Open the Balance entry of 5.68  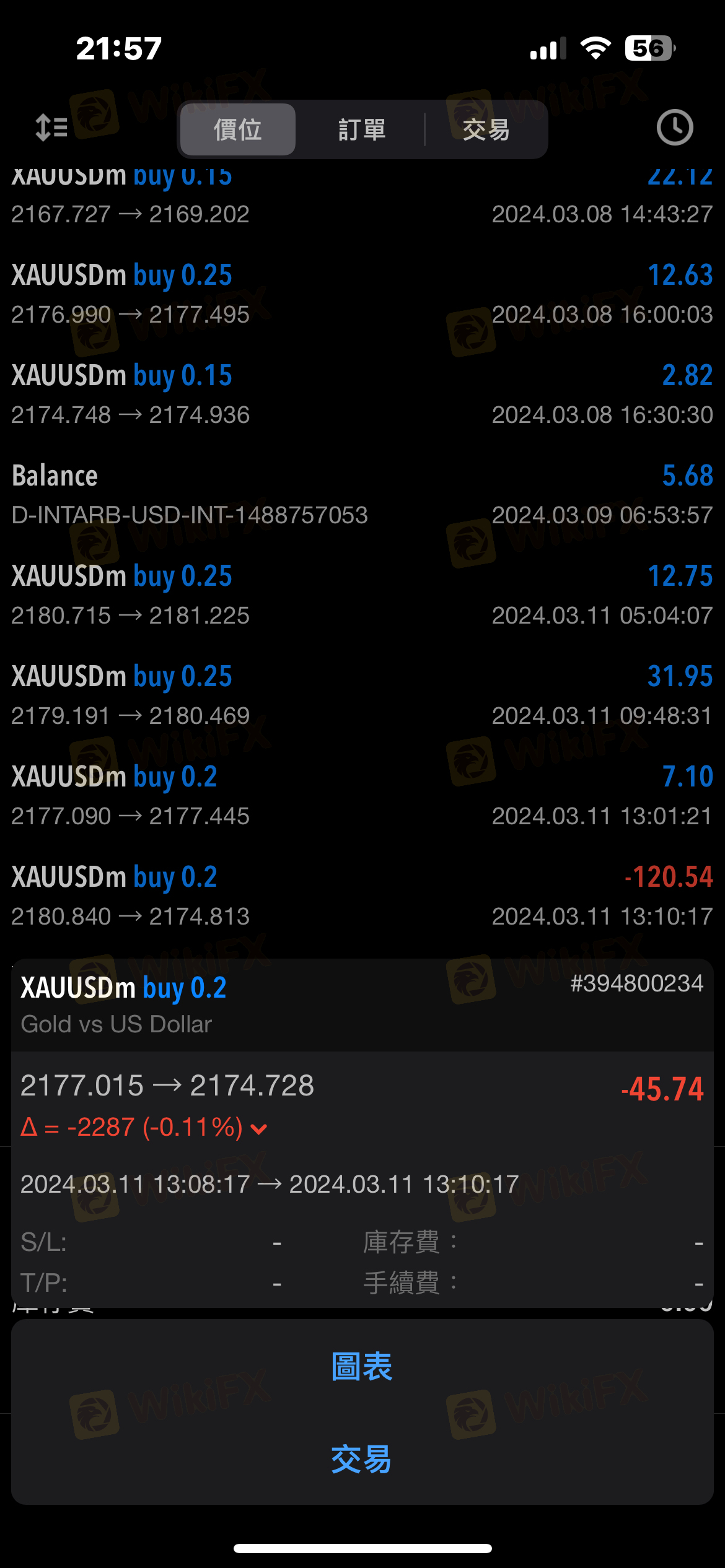362,495
